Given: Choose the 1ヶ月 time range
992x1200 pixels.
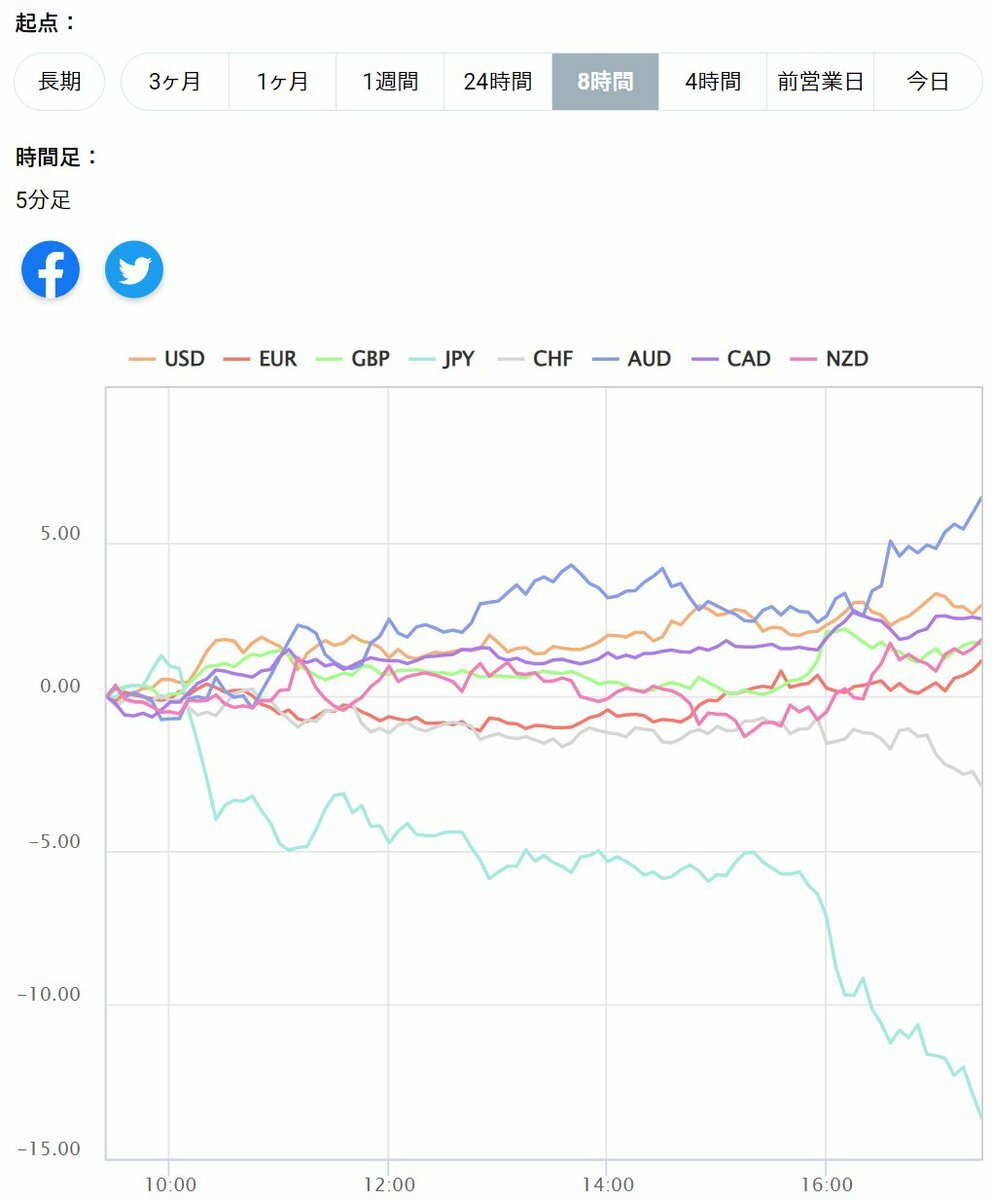Looking at the screenshot, I should click(282, 82).
